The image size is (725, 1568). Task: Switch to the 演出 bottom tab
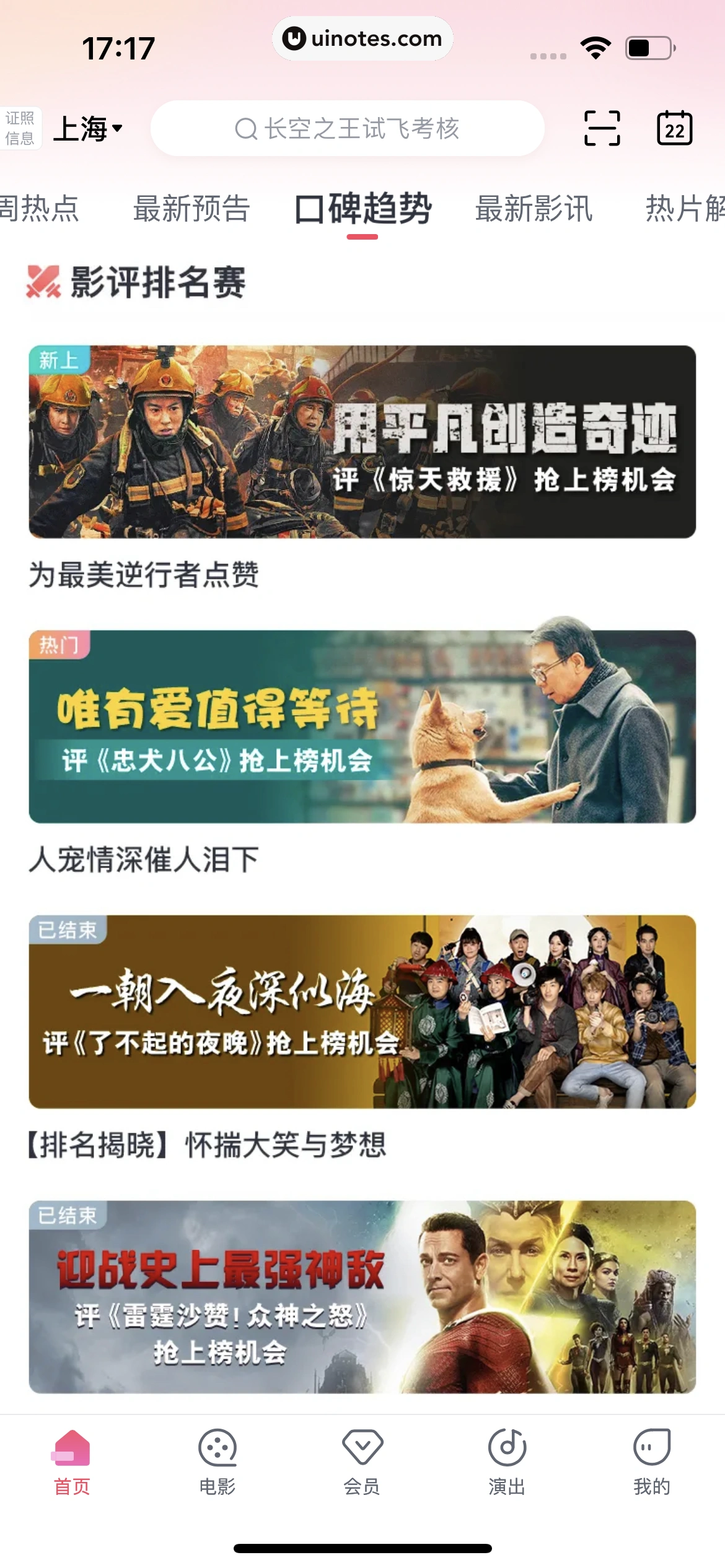(507, 1461)
